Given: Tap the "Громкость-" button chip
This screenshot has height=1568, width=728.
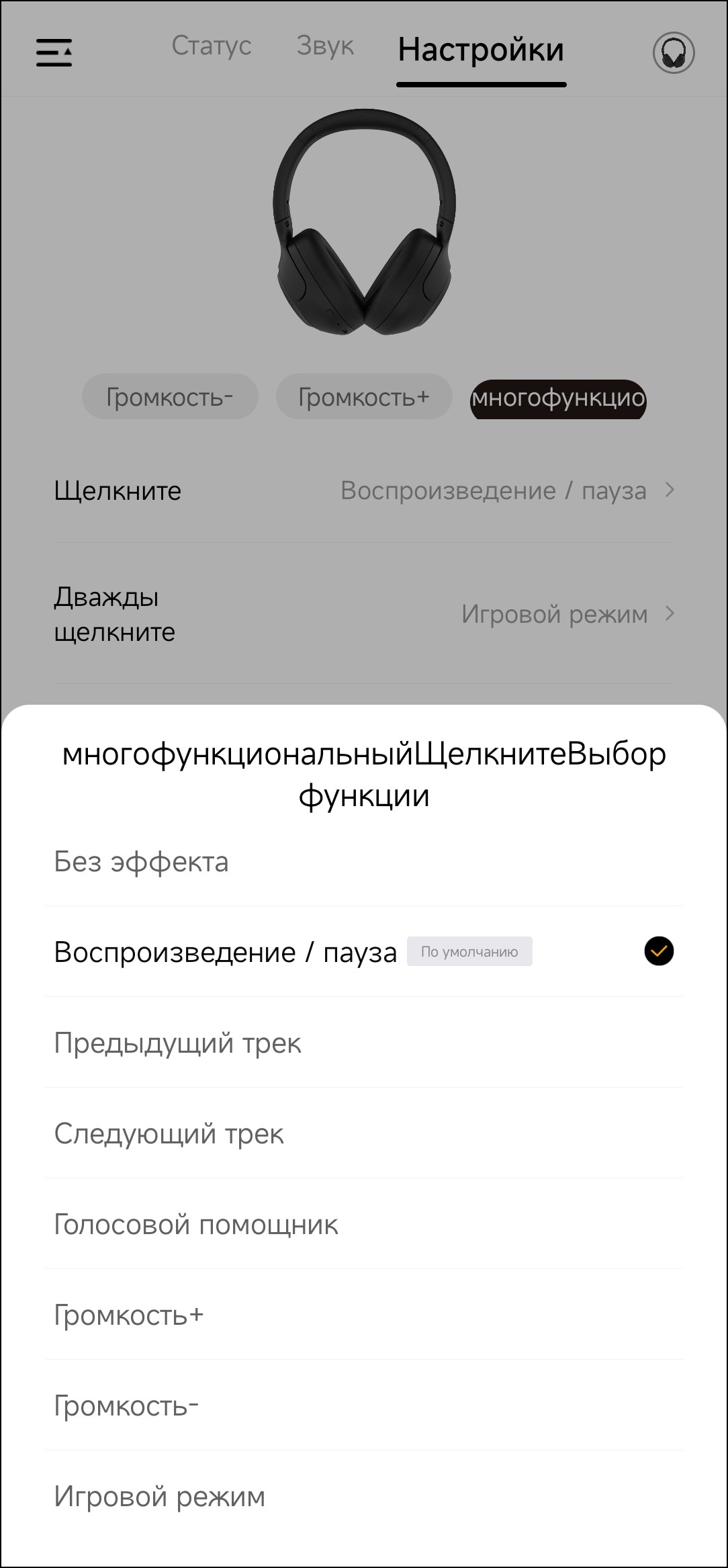Looking at the screenshot, I should click(x=170, y=397).
